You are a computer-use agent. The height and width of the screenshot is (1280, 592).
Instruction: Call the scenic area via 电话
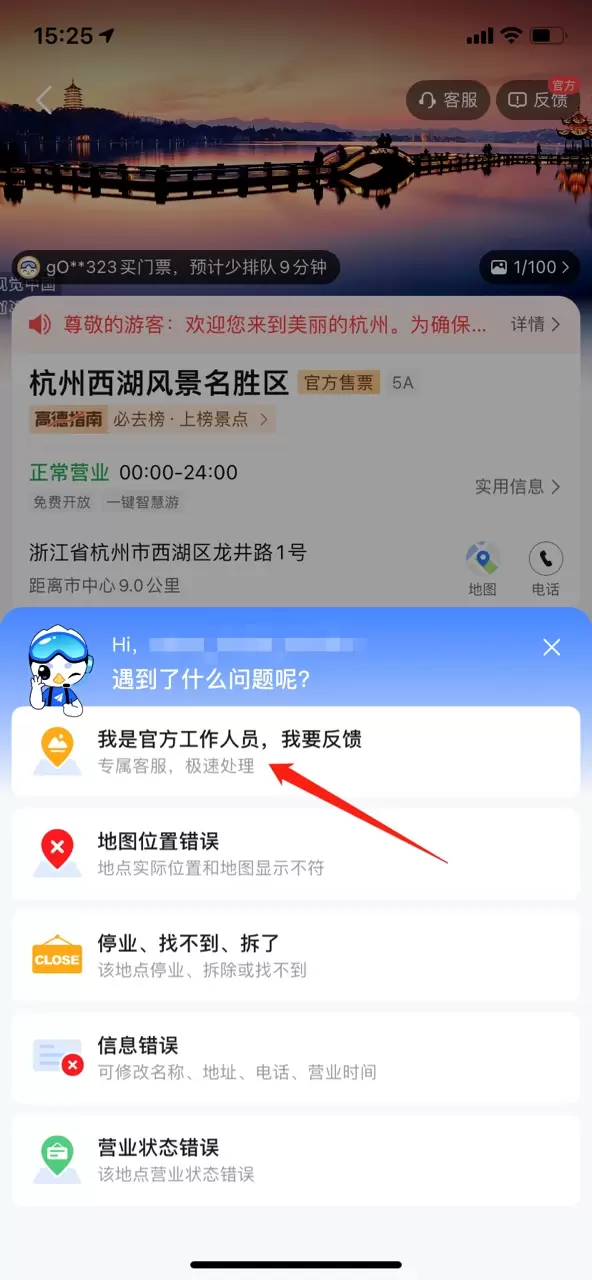pos(545,569)
